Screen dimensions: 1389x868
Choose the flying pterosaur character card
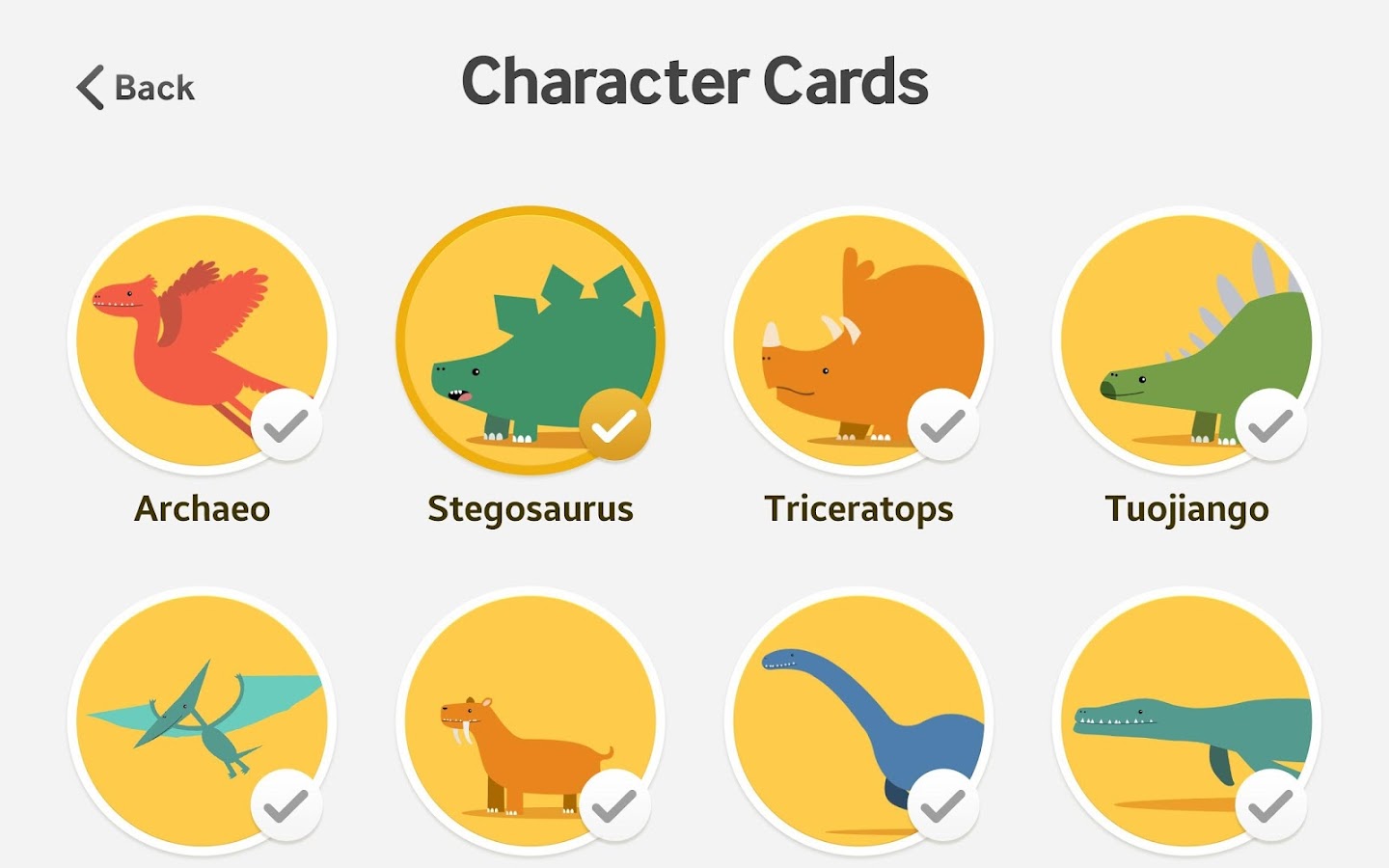click(203, 721)
